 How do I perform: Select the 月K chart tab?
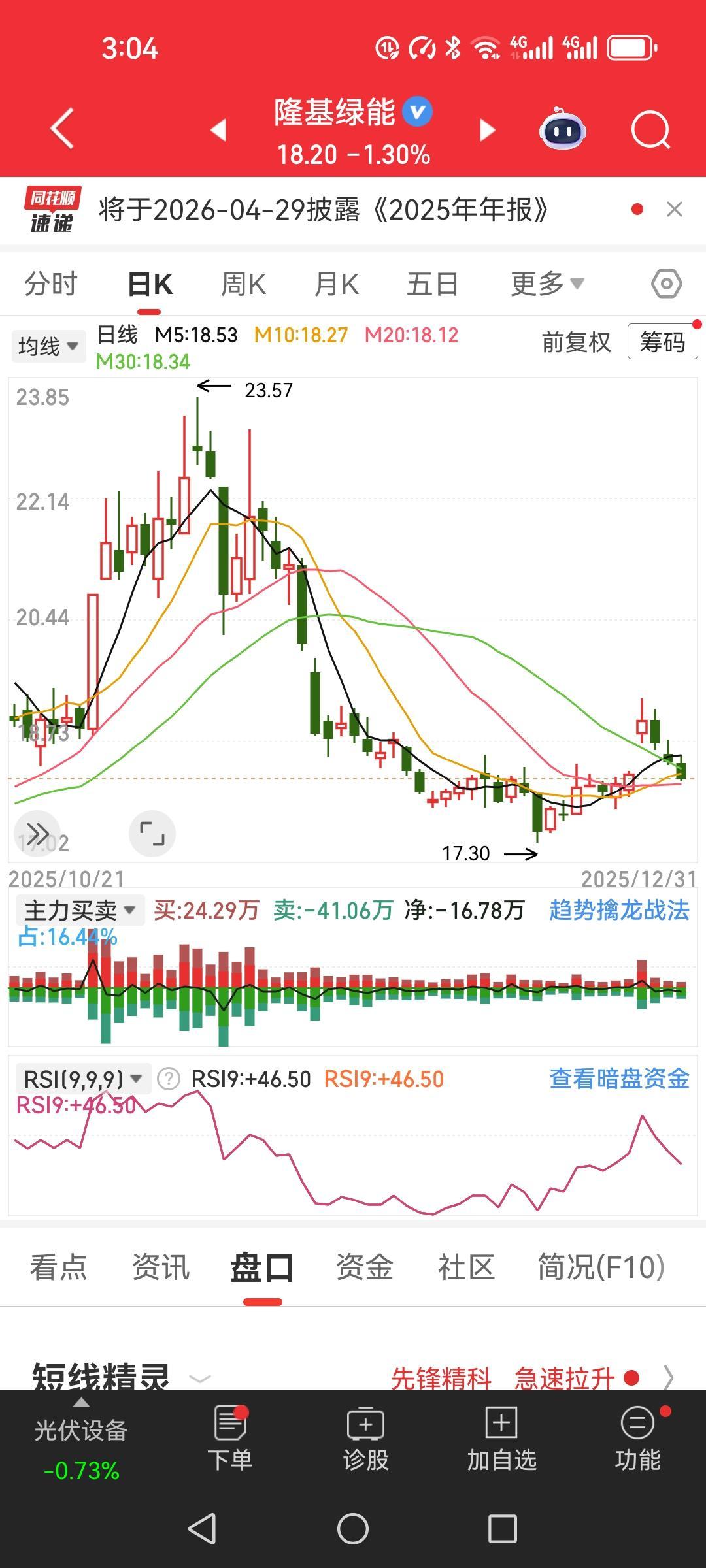337,284
